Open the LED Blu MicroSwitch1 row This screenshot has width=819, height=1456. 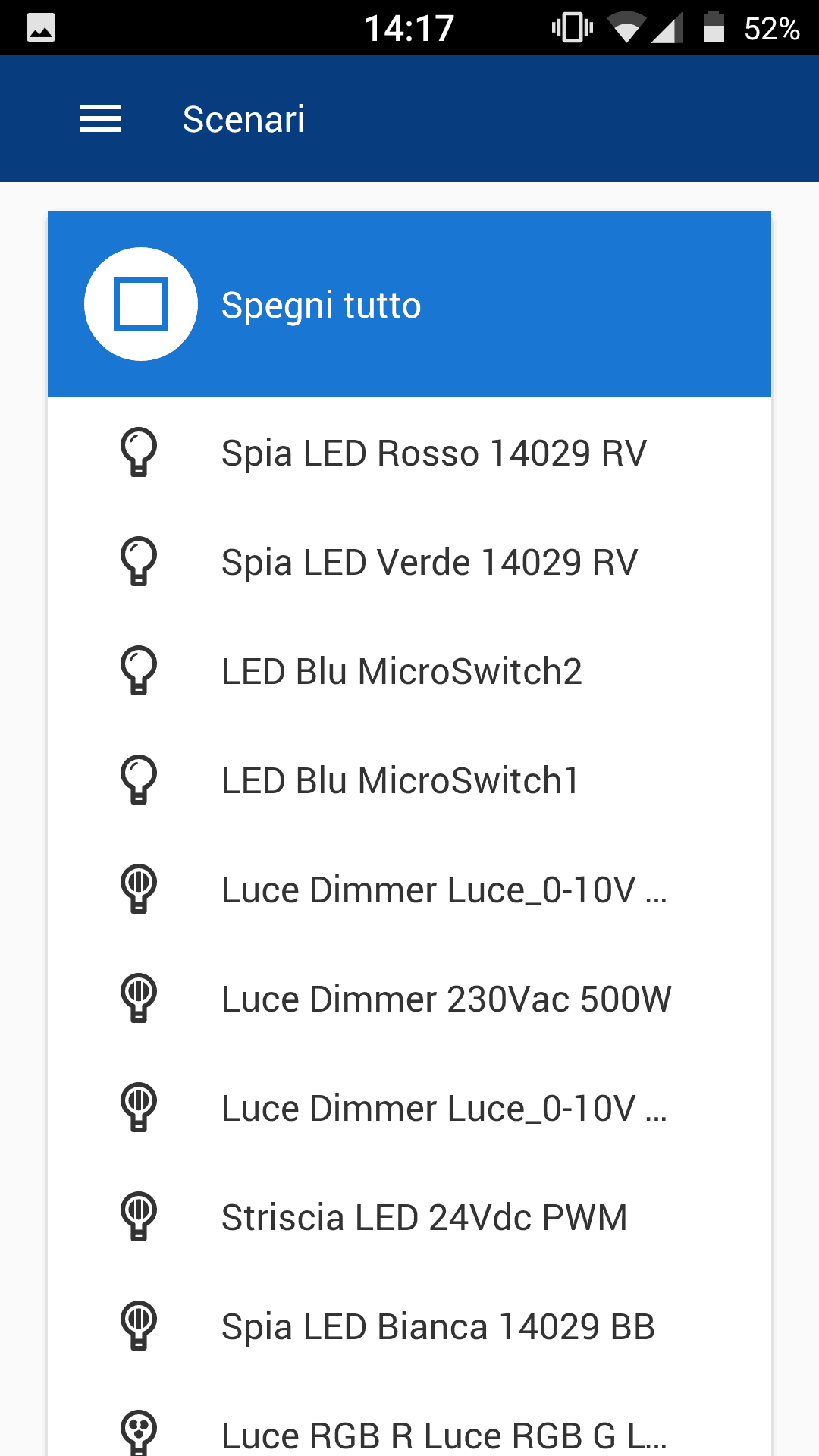click(409, 780)
